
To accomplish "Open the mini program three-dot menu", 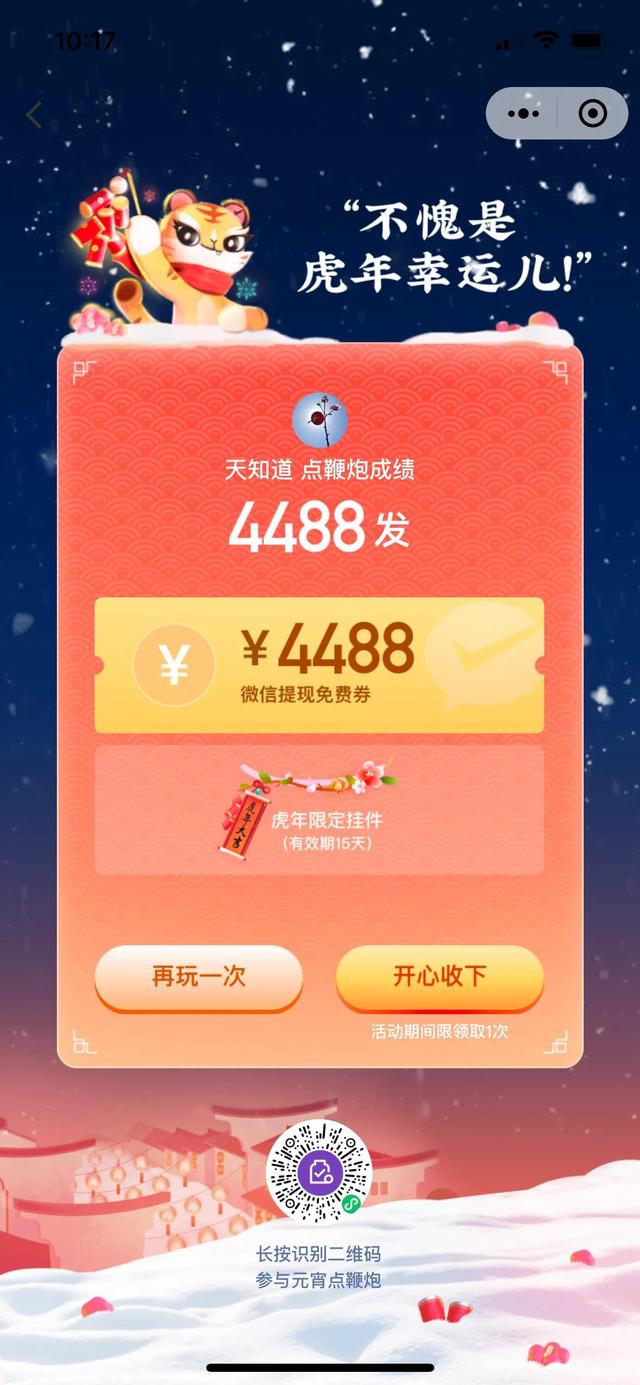I will pos(523,113).
